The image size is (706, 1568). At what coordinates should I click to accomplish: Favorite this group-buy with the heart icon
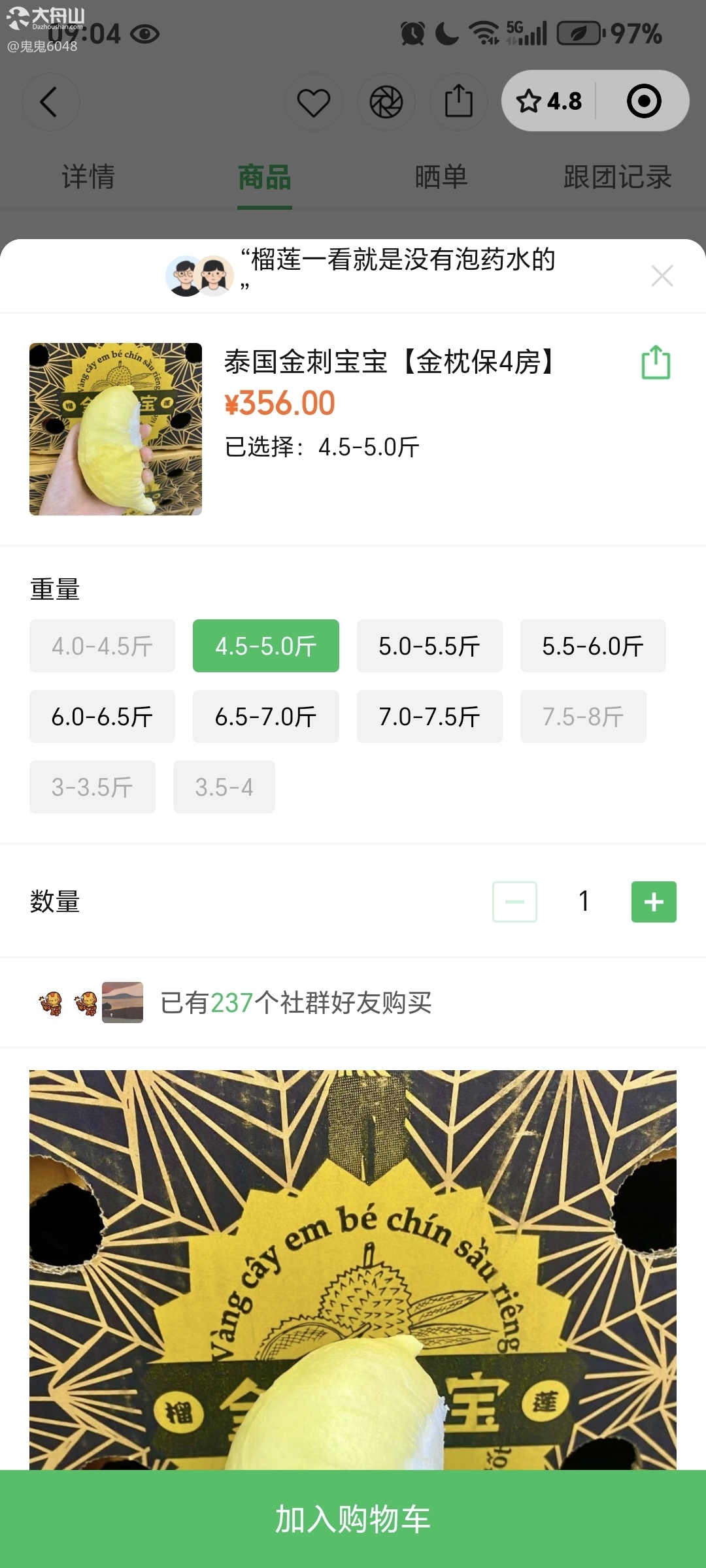(314, 103)
